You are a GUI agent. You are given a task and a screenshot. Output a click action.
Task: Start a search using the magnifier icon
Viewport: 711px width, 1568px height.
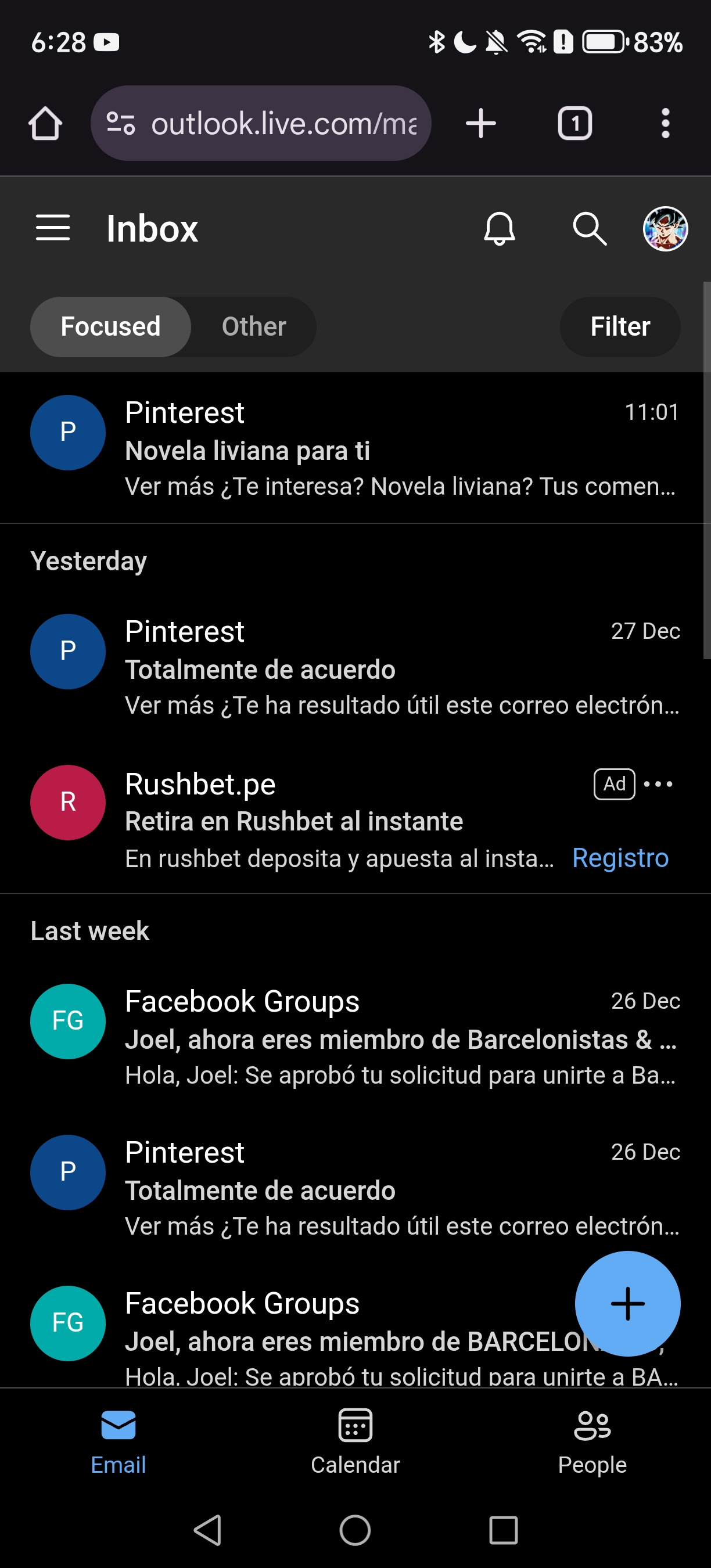pyautogui.click(x=587, y=228)
